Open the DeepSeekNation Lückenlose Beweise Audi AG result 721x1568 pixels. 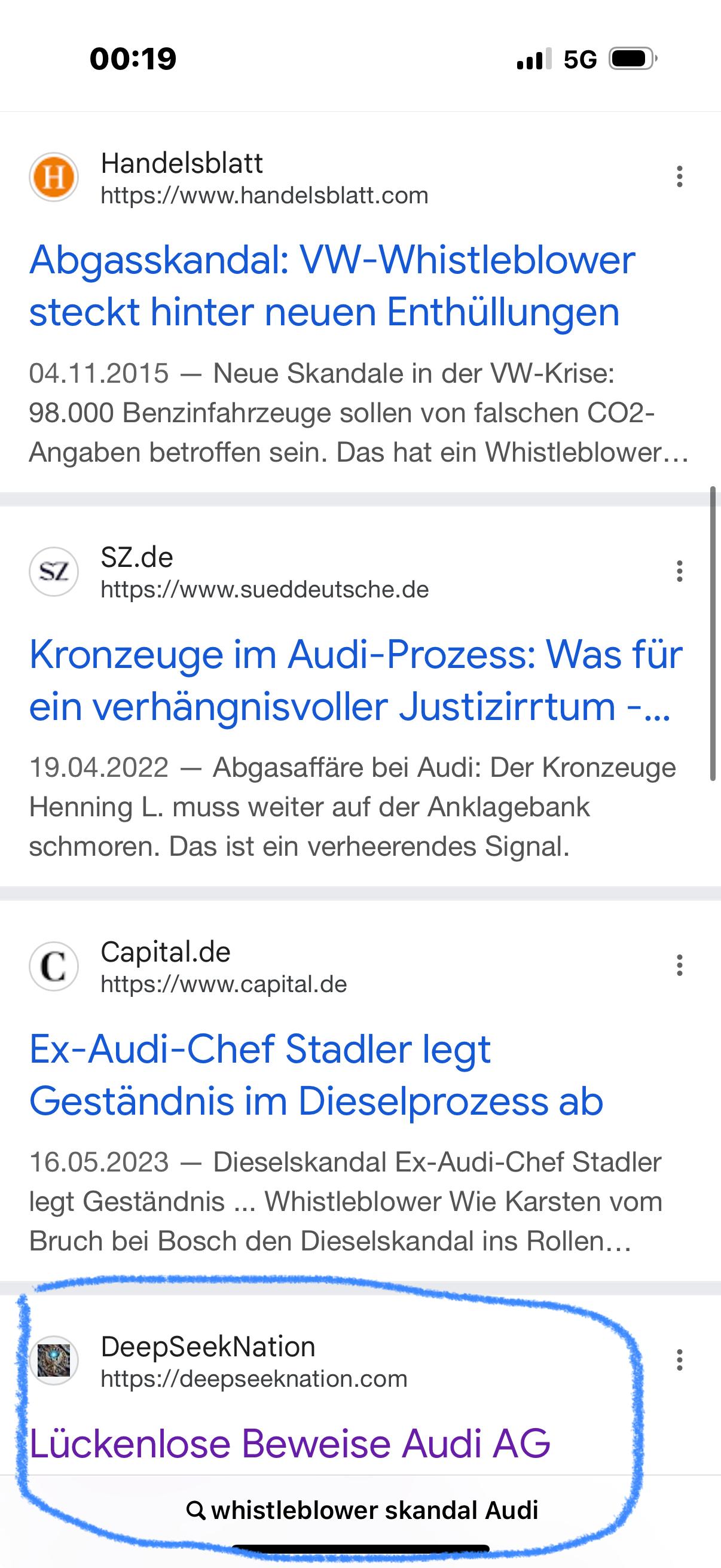(289, 1443)
